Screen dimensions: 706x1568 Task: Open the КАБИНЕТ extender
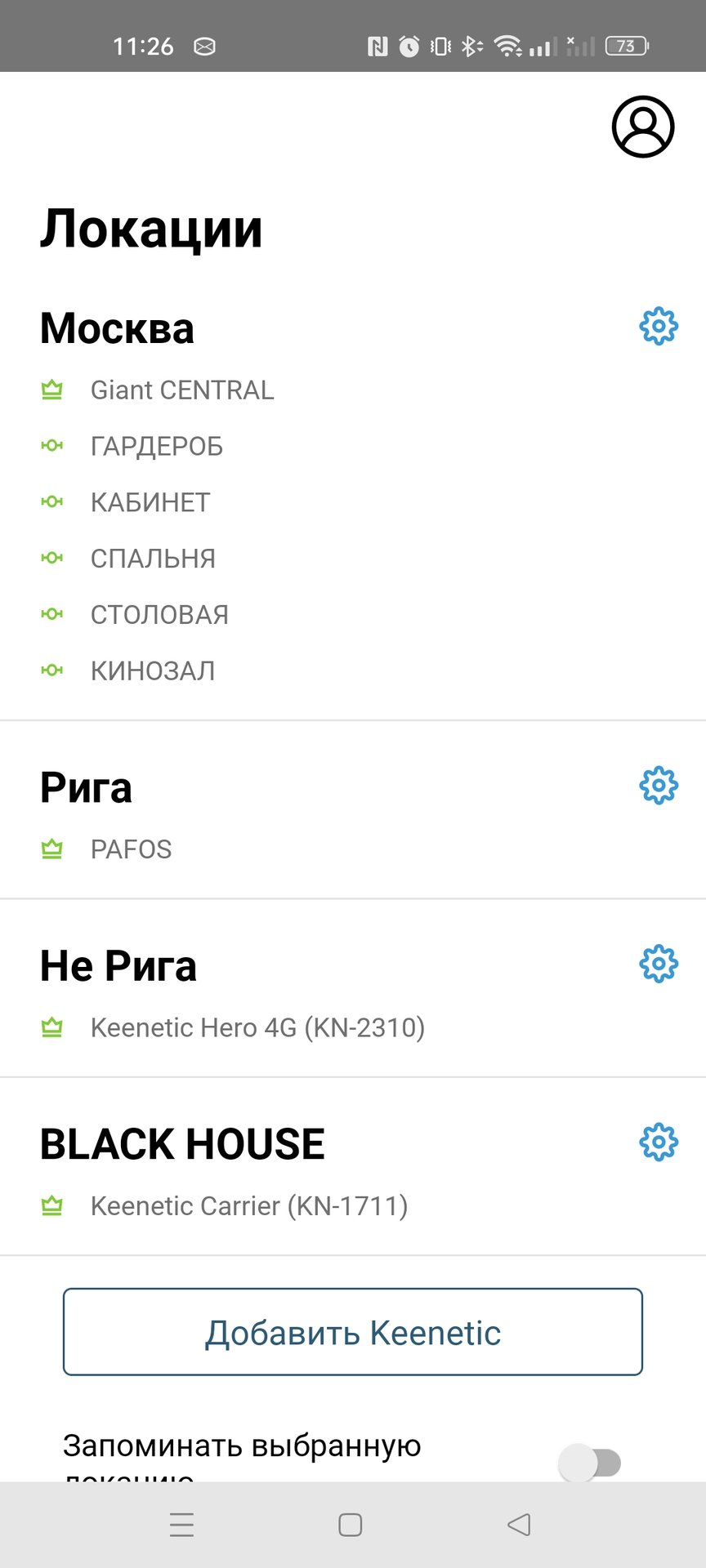tap(150, 503)
